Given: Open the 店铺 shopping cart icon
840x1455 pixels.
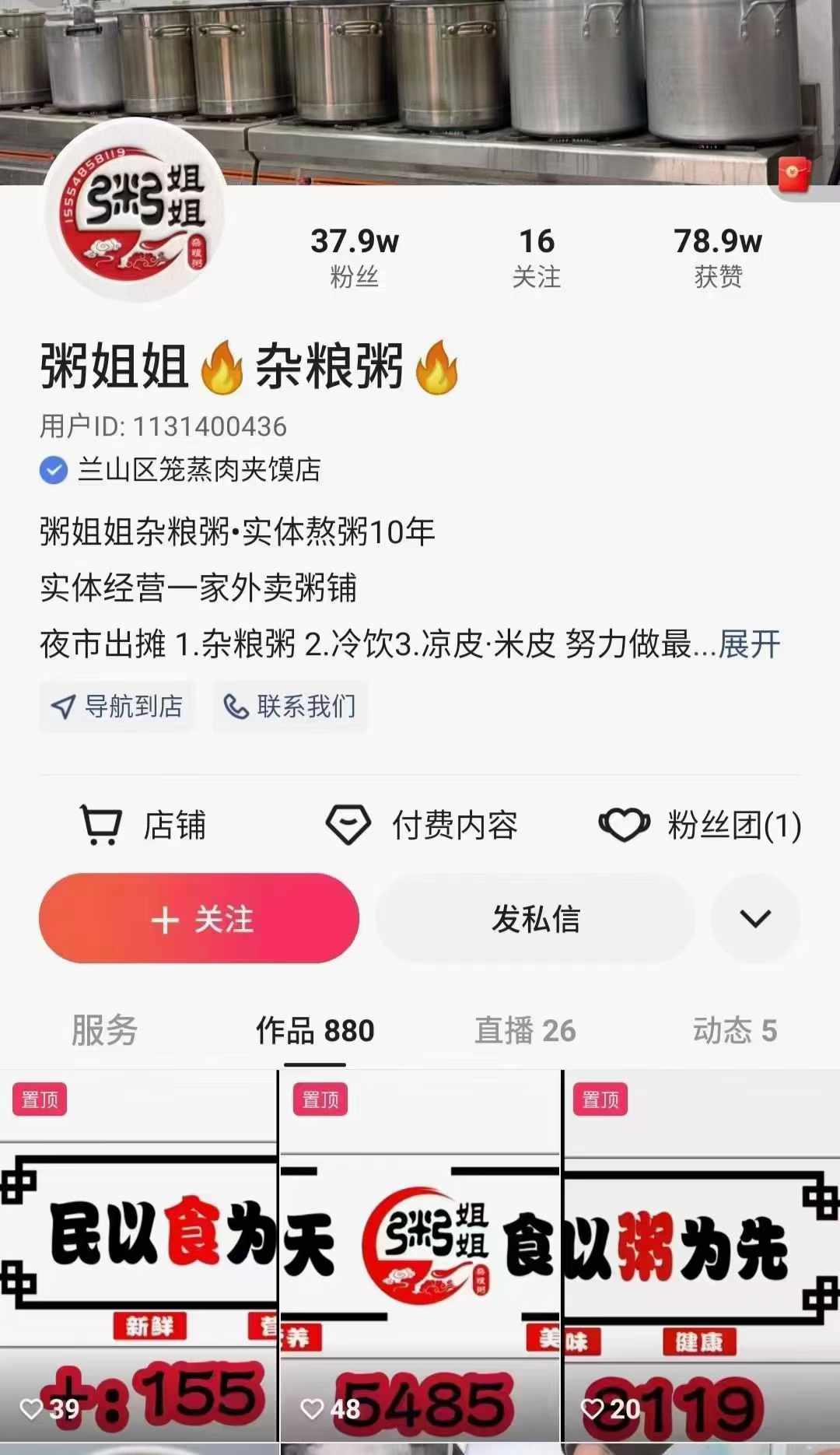Looking at the screenshot, I should 100,826.
